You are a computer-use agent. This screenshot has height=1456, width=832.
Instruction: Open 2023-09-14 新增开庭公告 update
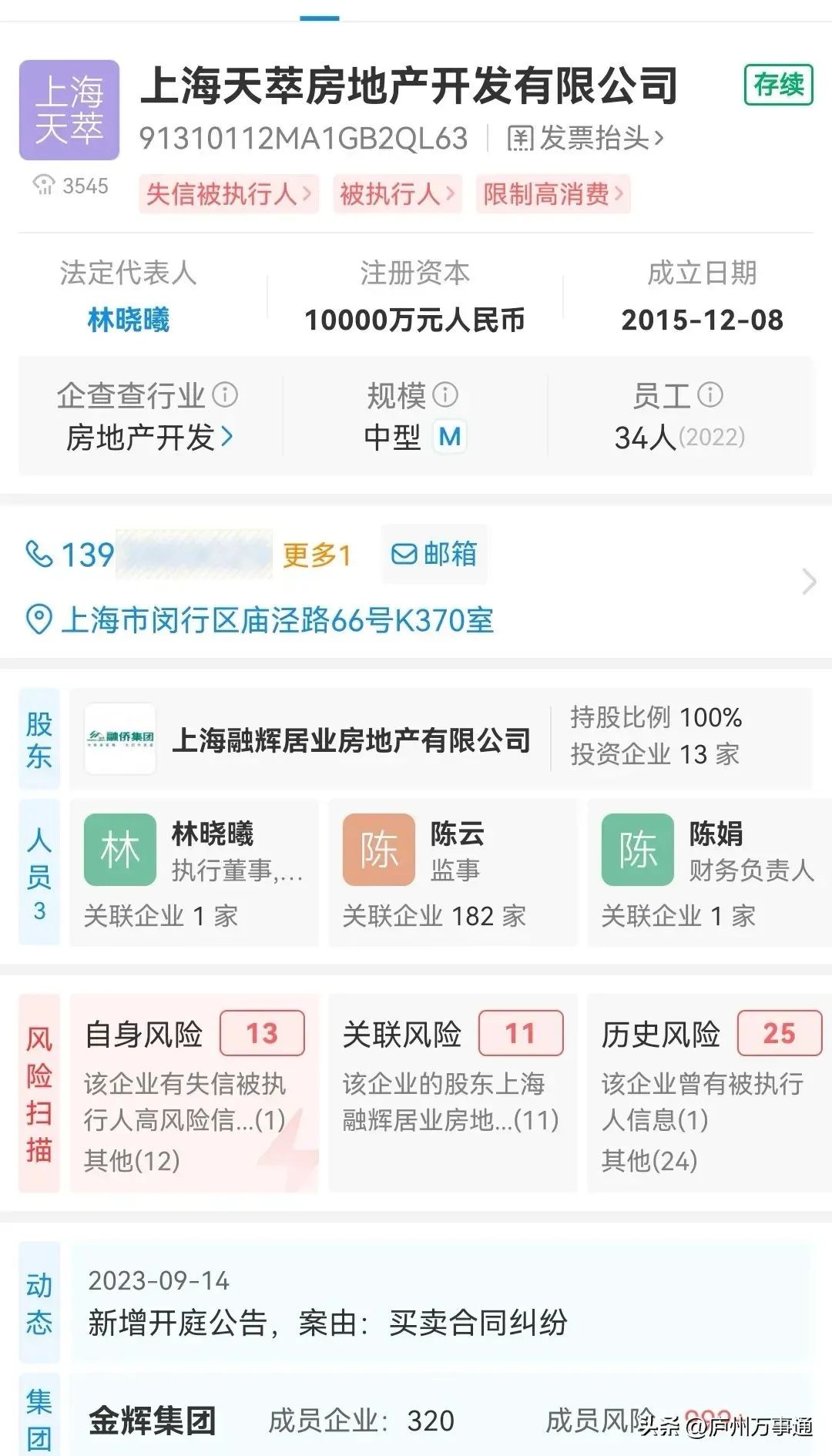[441, 1302]
